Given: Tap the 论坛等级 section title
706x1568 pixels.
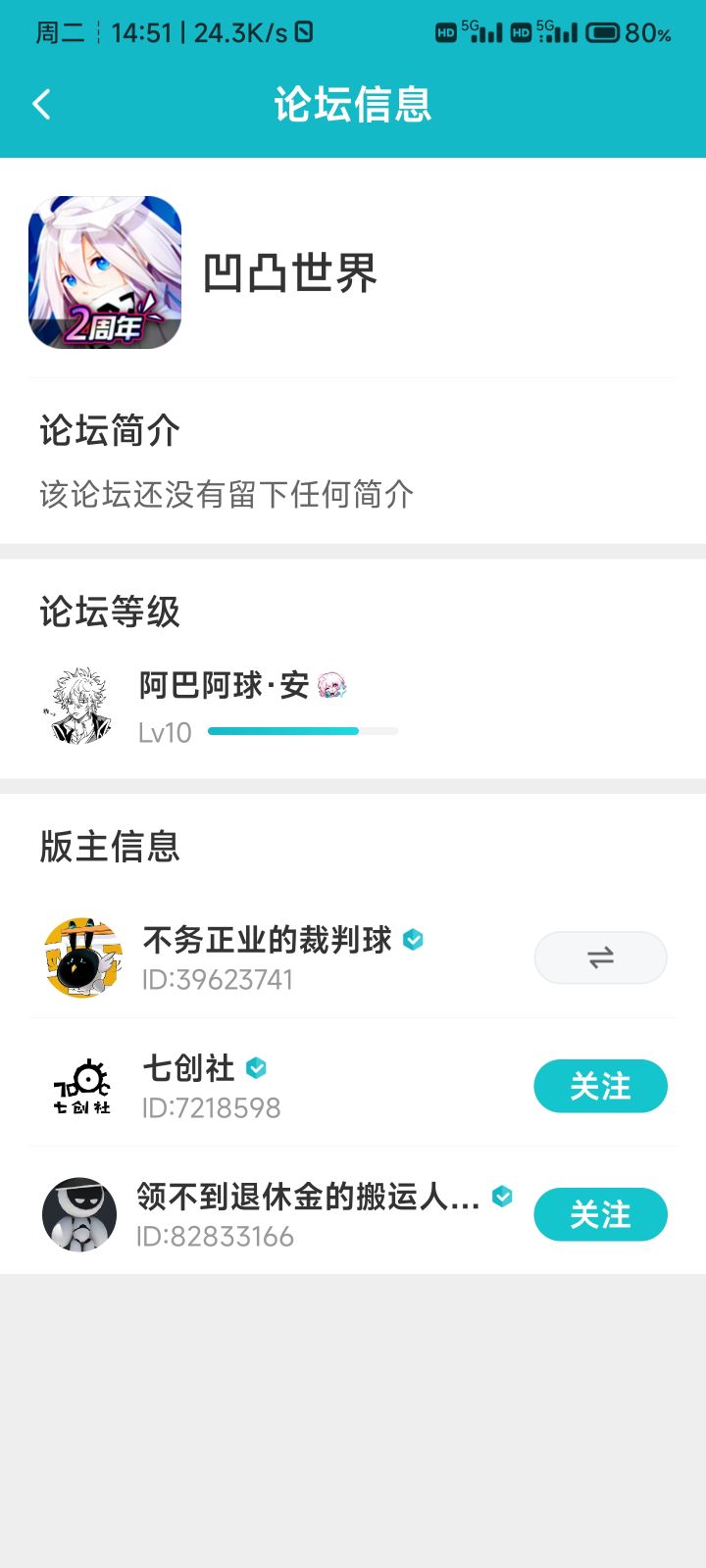Looking at the screenshot, I should click(x=109, y=612).
